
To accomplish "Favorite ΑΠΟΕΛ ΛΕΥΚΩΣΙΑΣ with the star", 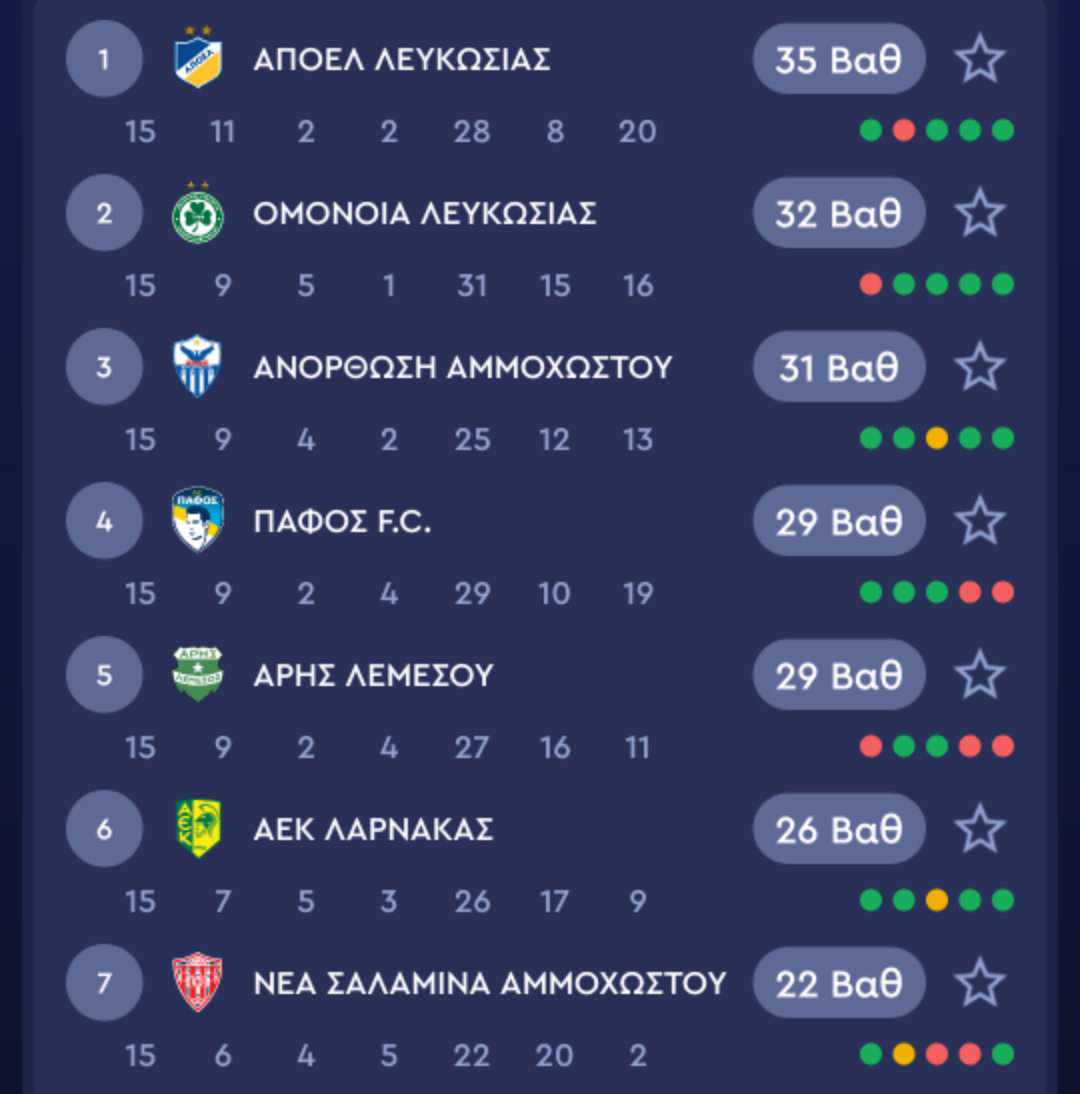I will pyautogui.click(x=979, y=59).
